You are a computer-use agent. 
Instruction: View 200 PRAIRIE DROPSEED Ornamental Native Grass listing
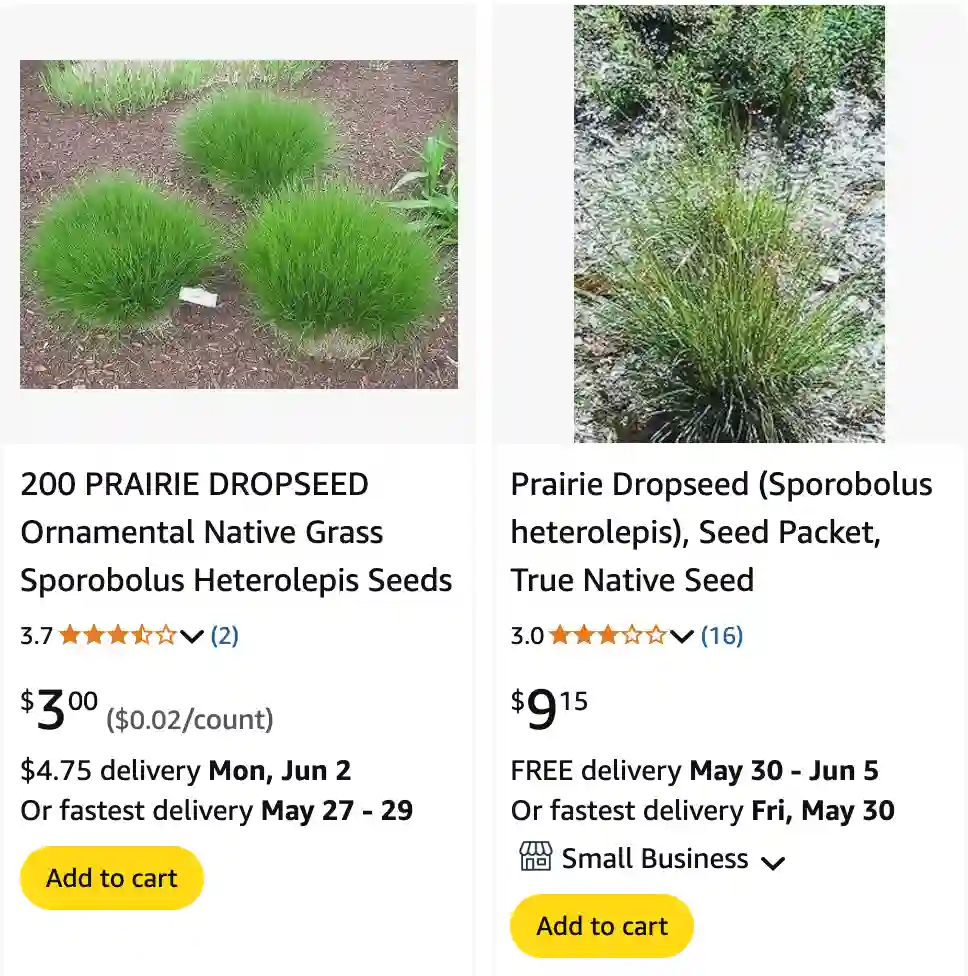(236, 532)
